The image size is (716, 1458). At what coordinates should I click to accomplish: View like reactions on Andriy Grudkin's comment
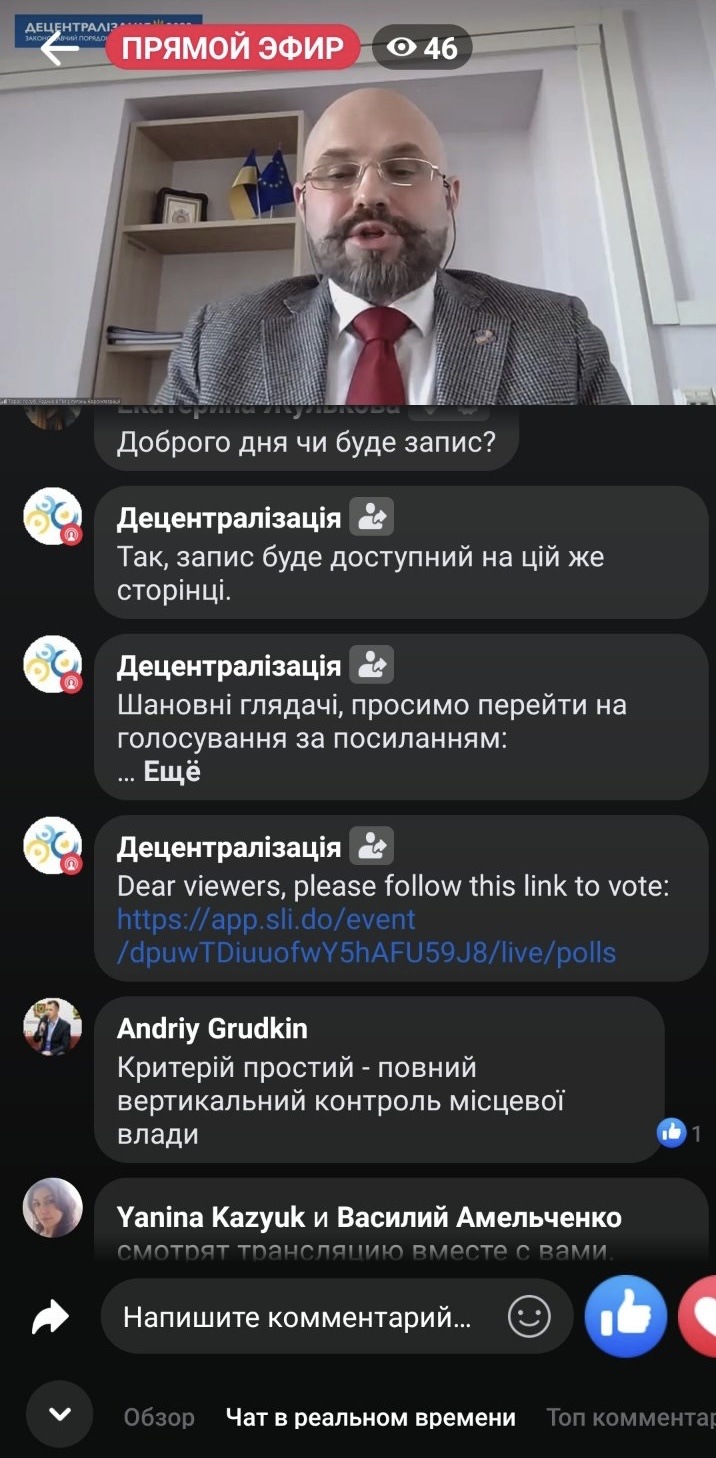point(679,1133)
